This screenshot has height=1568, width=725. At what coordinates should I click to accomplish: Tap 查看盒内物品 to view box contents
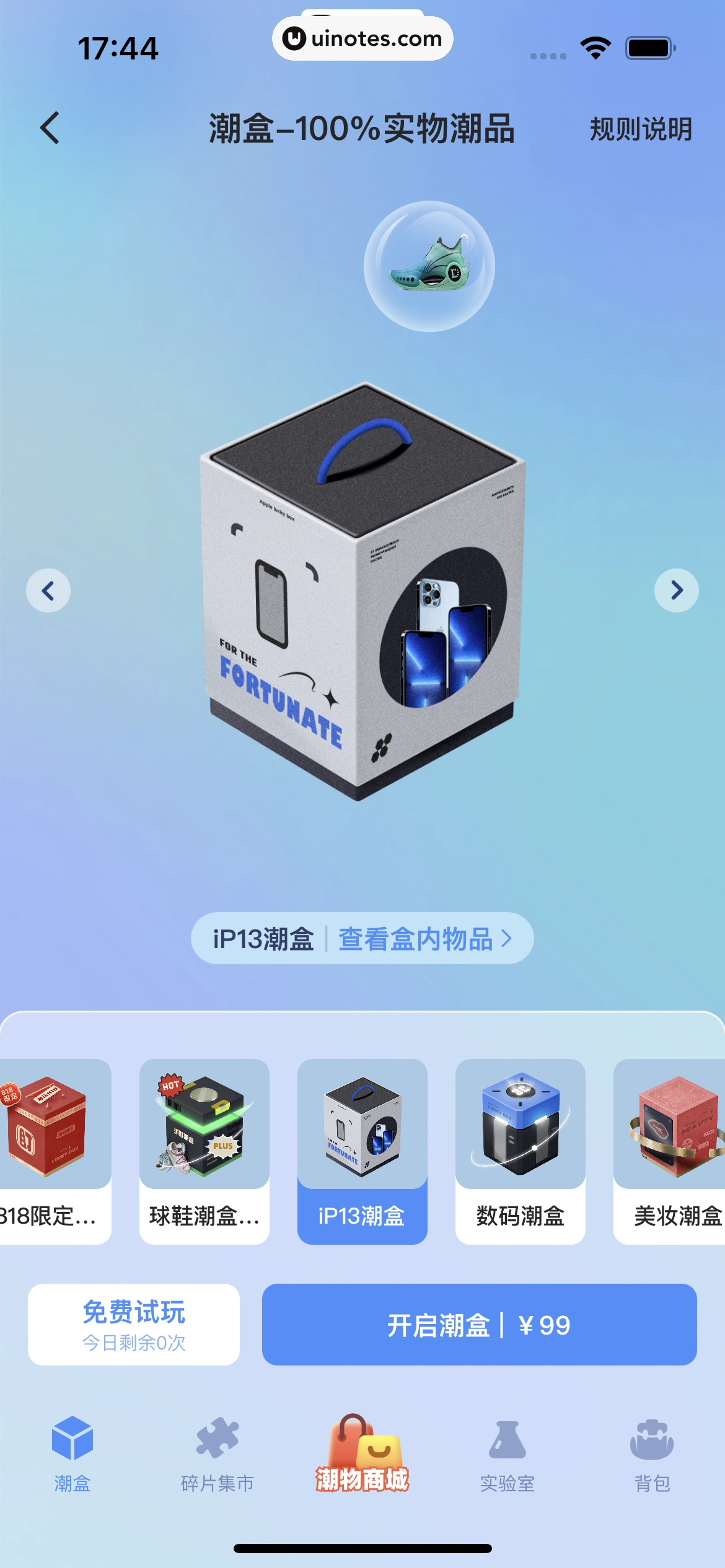[424, 939]
